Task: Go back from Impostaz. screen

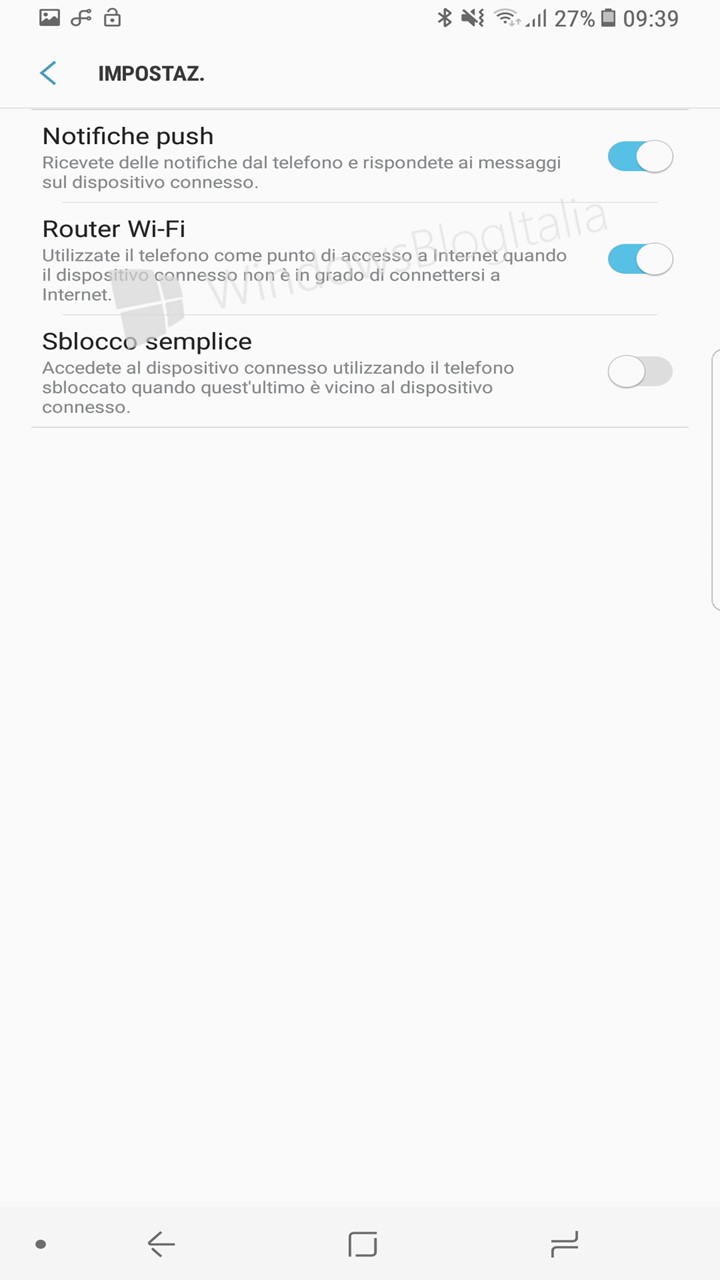Action: click(48, 73)
